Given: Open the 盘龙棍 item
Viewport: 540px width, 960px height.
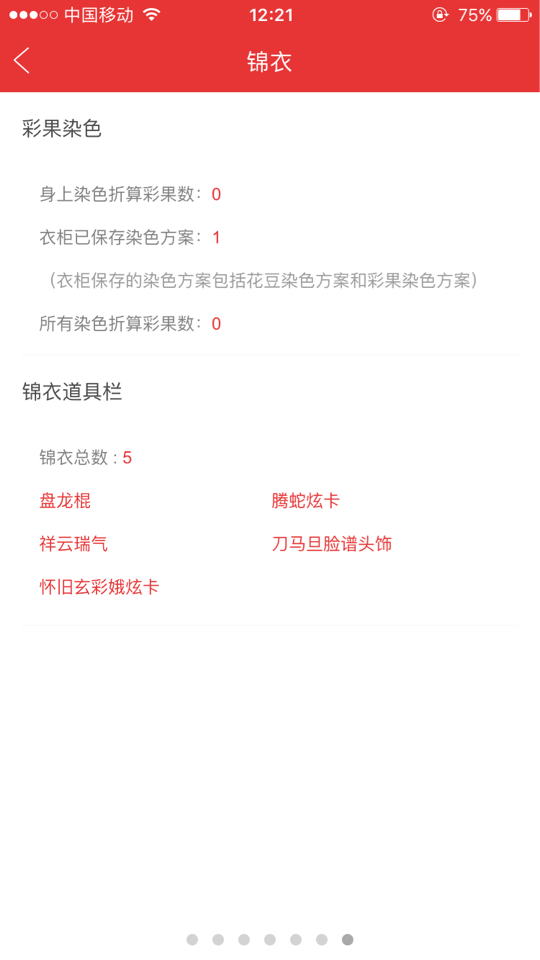Looking at the screenshot, I should 65,501.
